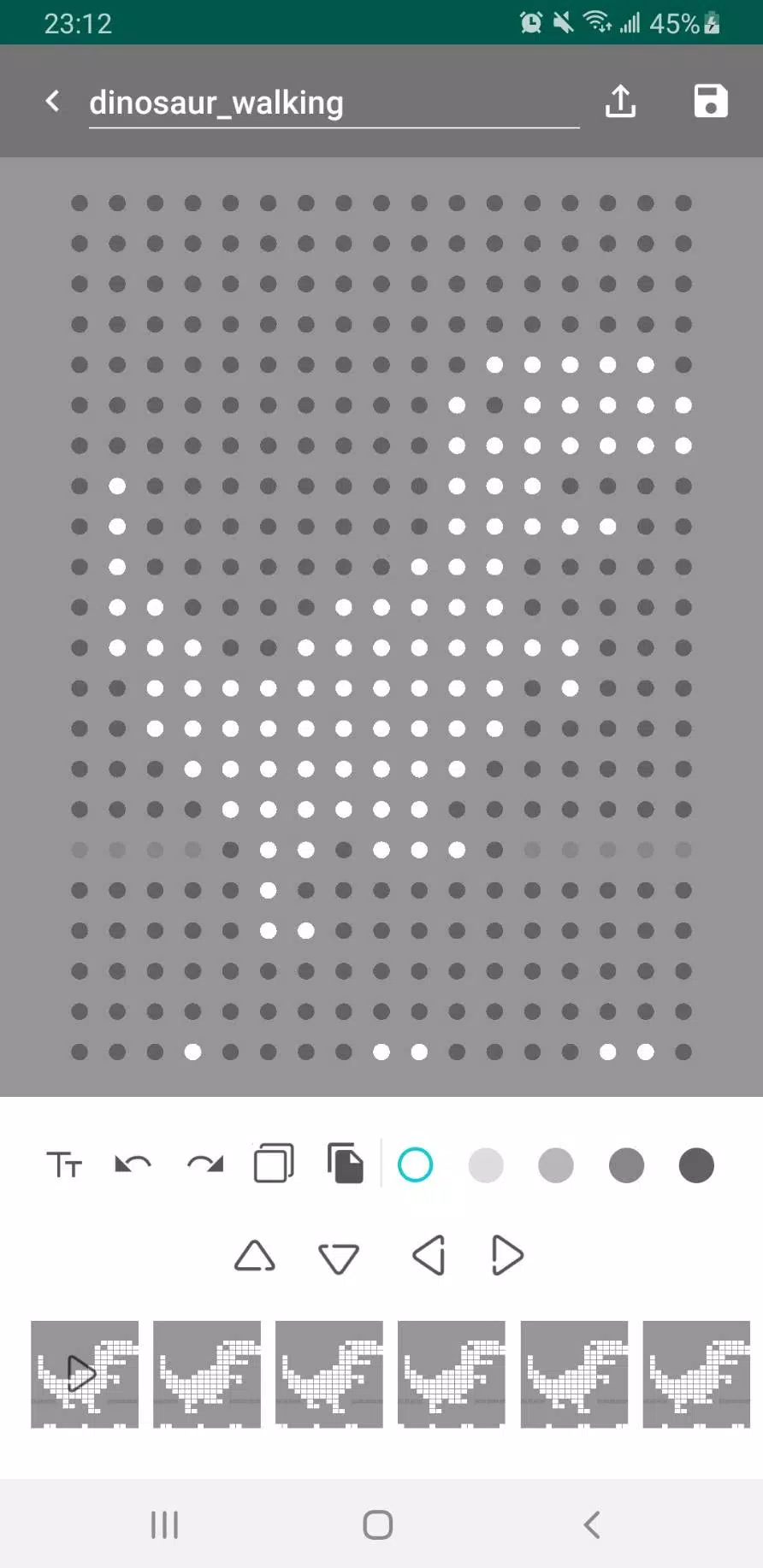763x1568 pixels.
Task: Choose the lightest gray brightness swatch
Action: tap(486, 1165)
